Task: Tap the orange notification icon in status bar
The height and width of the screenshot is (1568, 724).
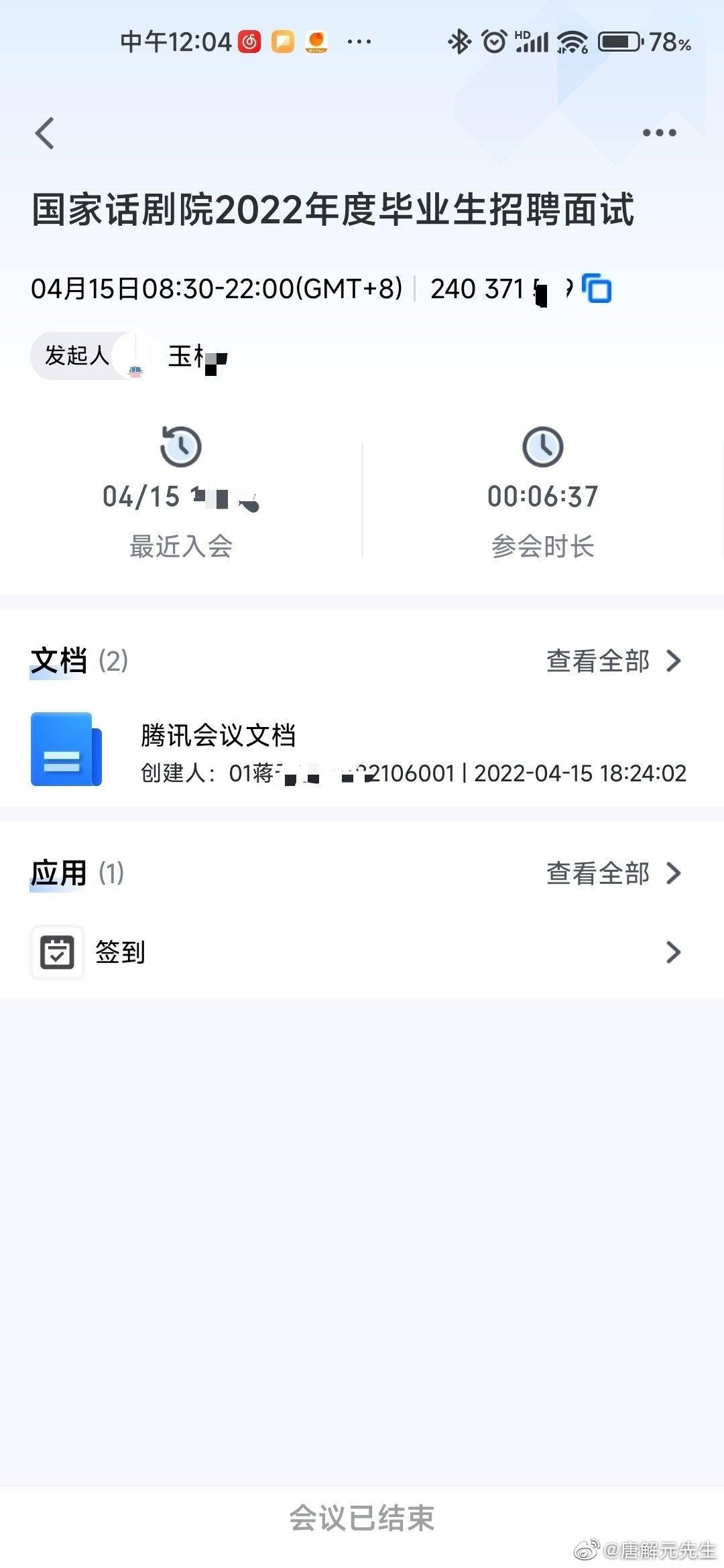Action: click(315, 42)
